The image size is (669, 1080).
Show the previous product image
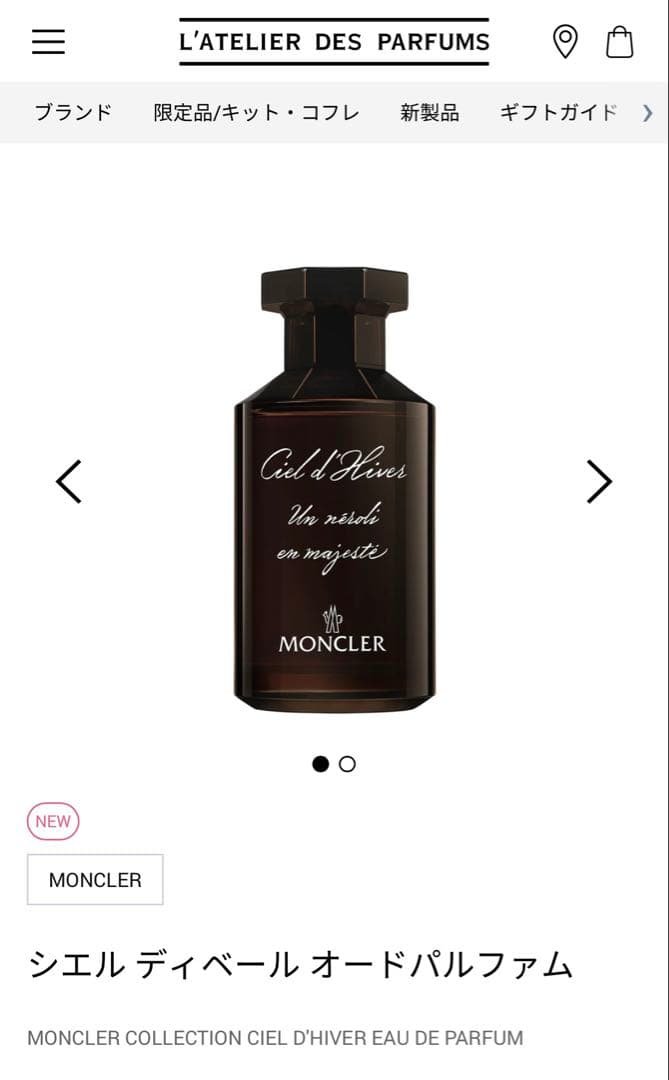tap(68, 481)
